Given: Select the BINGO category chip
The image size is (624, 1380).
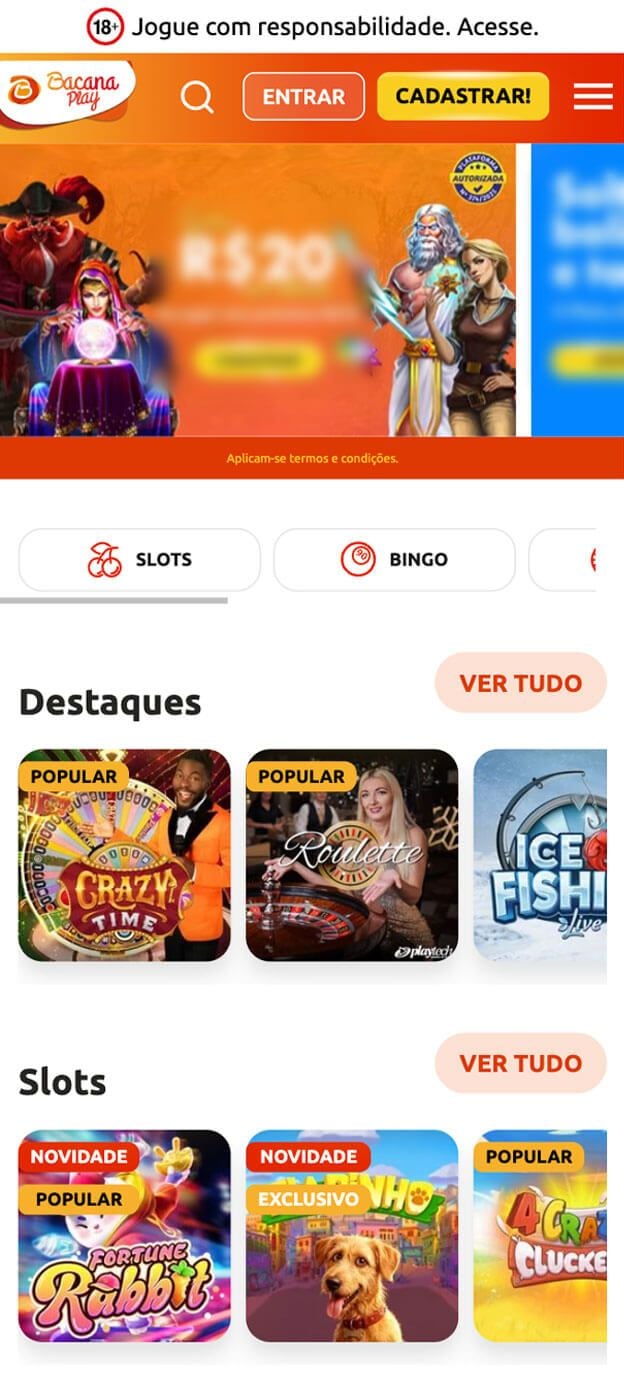Looking at the screenshot, I should (x=394, y=560).
